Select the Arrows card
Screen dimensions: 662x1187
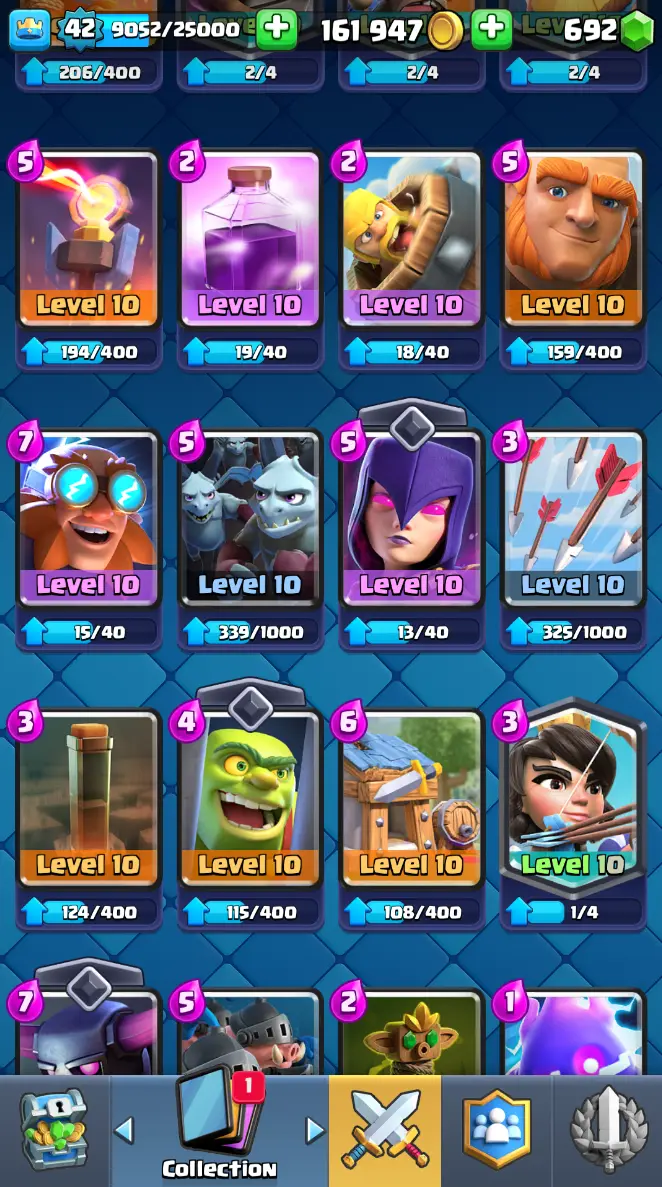pos(573,520)
